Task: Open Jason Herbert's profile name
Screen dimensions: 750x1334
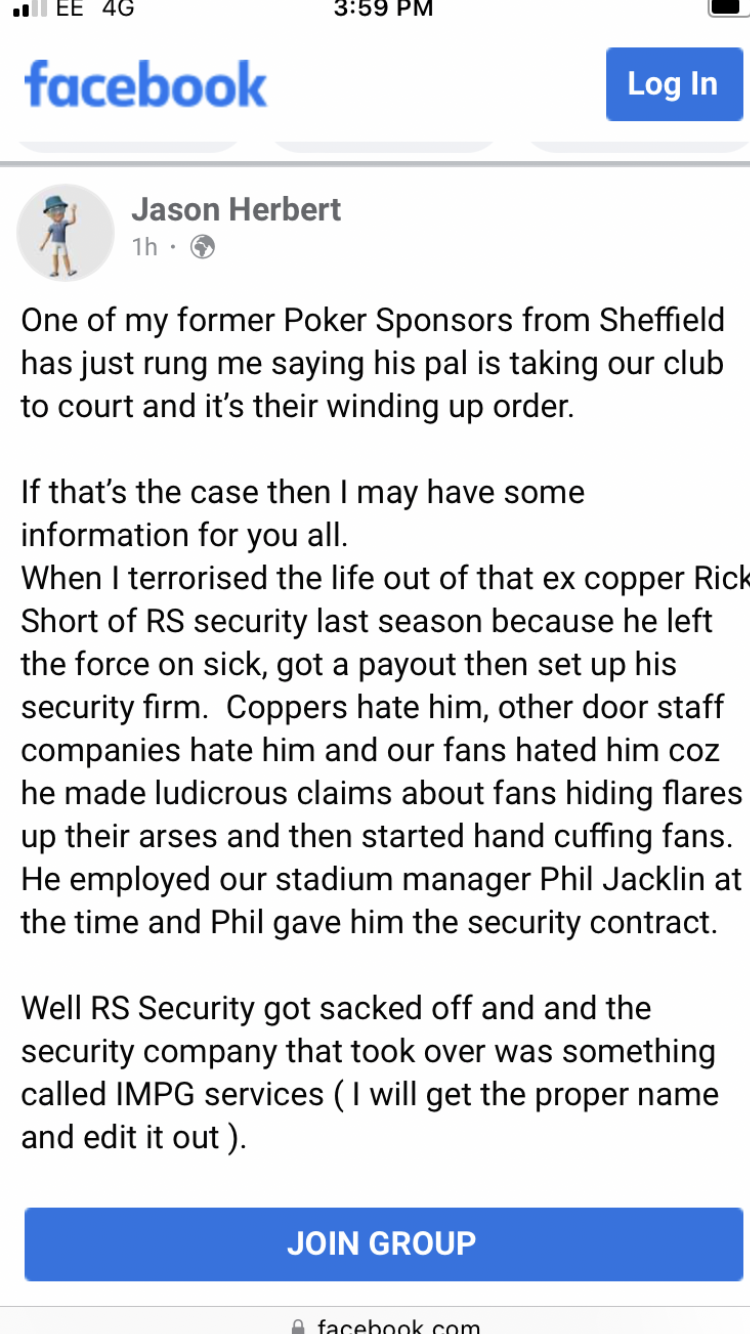Action: point(236,209)
